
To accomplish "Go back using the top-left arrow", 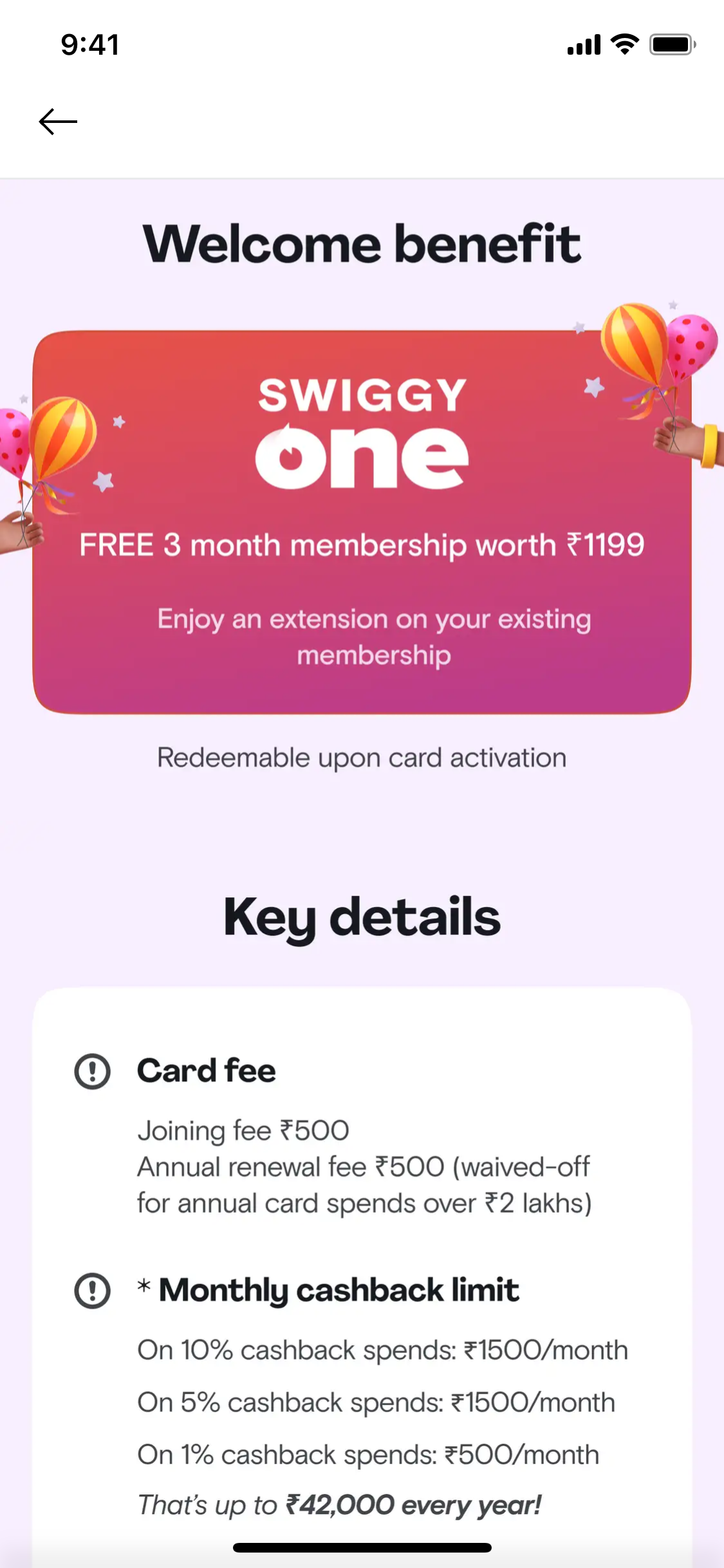I will [58, 122].
